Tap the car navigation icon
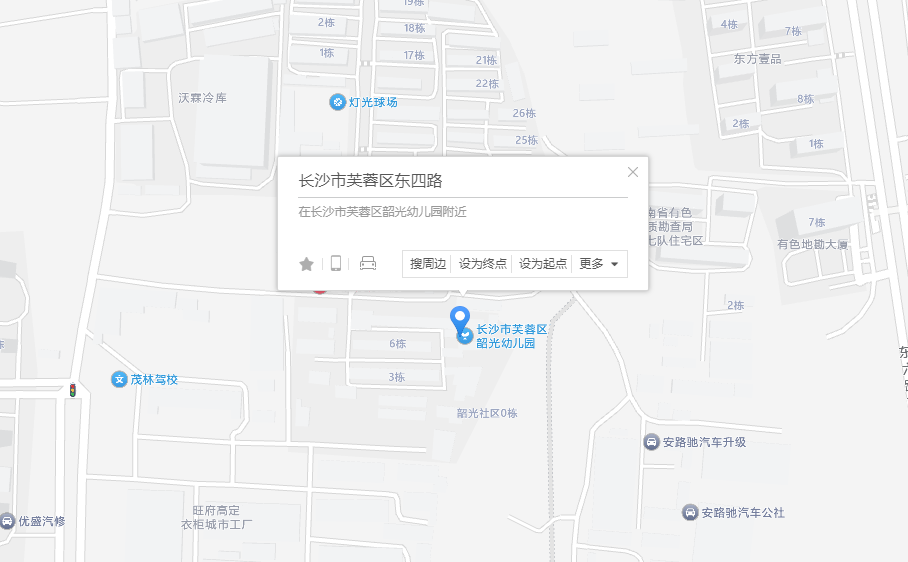 [368, 264]
